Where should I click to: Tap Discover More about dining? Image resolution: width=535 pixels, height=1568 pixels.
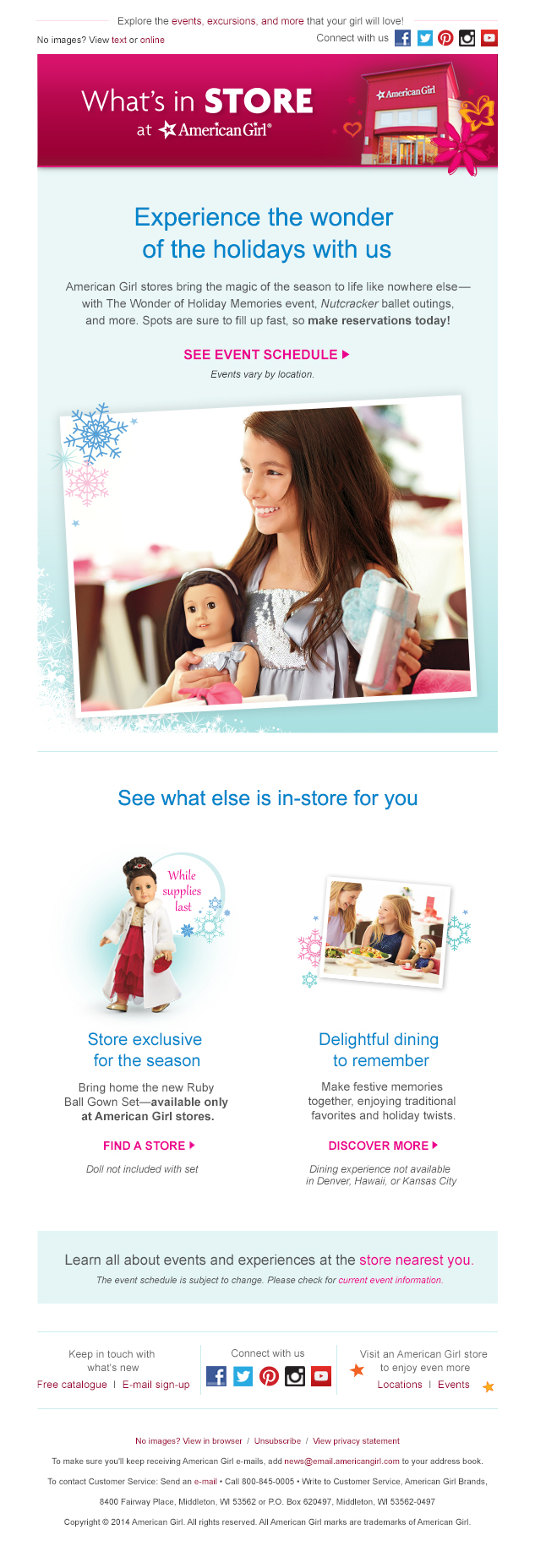point(383,1146)
